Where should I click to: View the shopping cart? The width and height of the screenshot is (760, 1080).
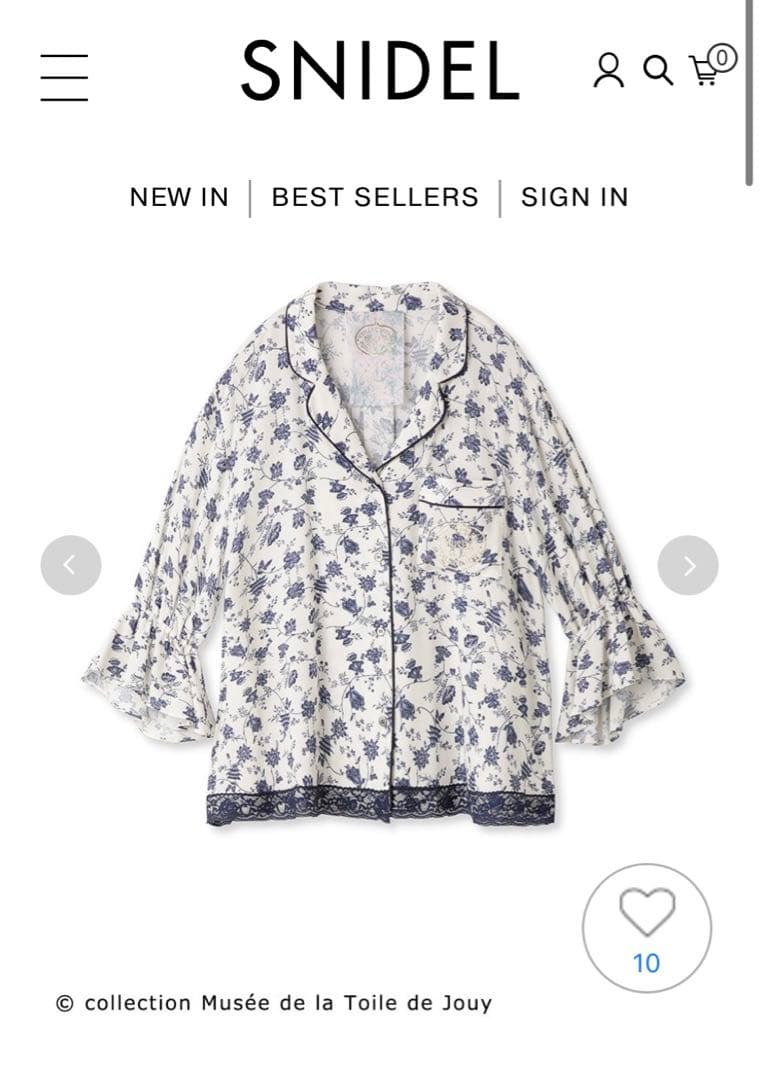(x=709, y=67)
